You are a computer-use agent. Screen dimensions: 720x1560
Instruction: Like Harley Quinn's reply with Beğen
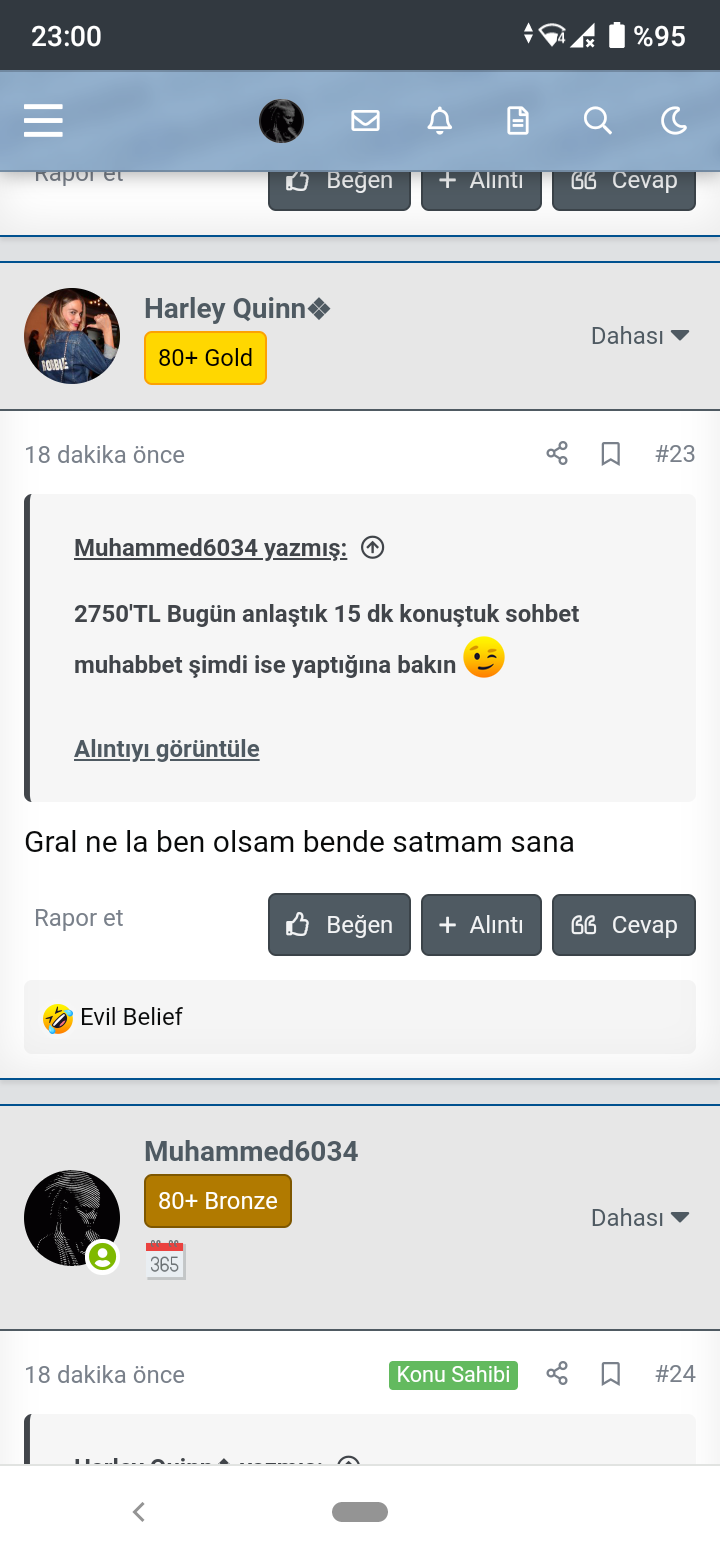click(x=339, y=924)
